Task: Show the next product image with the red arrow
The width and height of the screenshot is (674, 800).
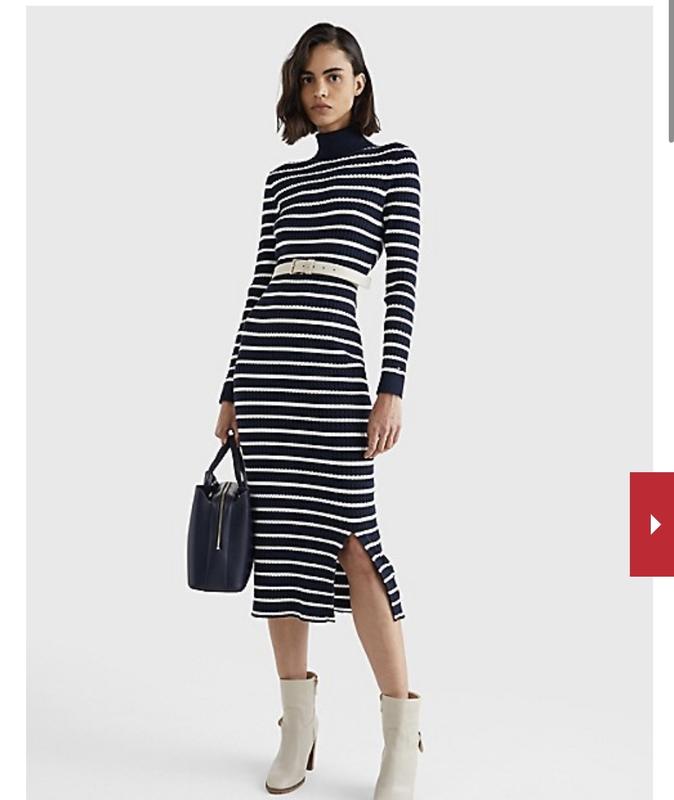Action: tap(653, 524)
